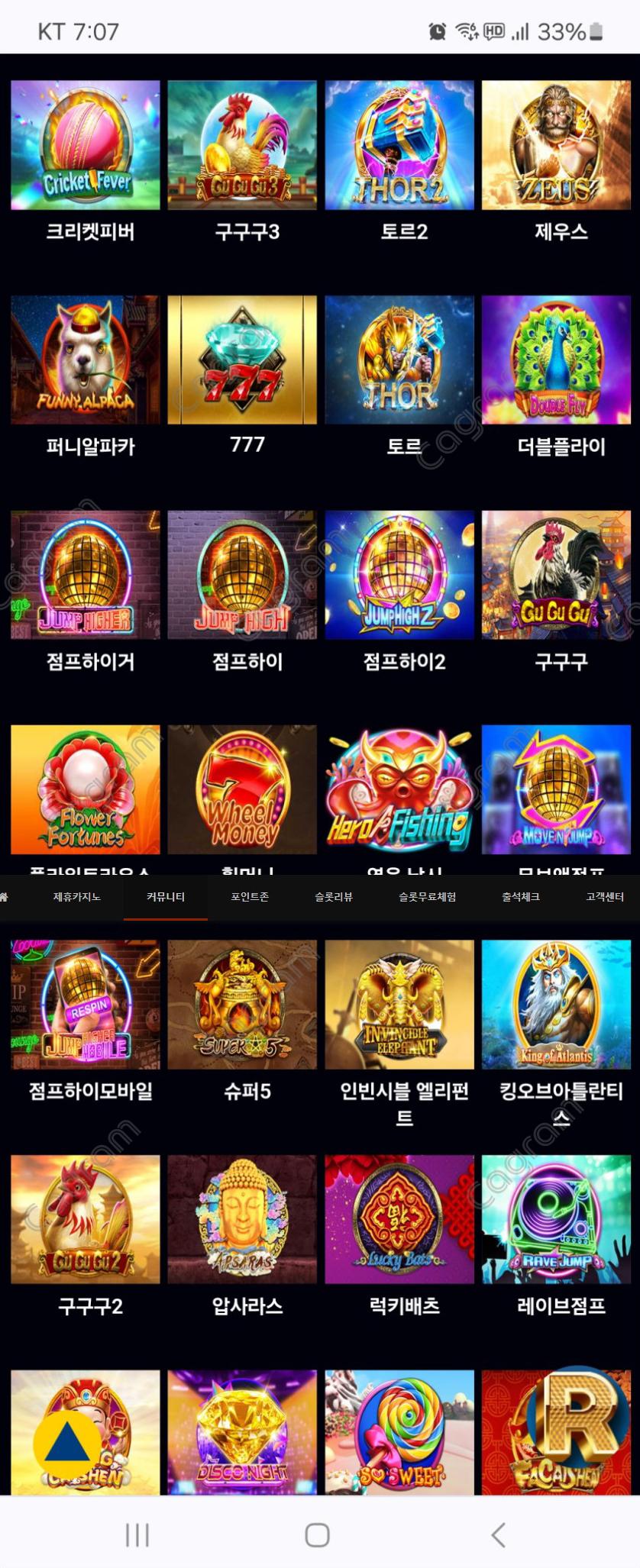This screenshot has height=1568, width=640.
Task: Tap the 777 slot game tile
Action: [242, 360]
